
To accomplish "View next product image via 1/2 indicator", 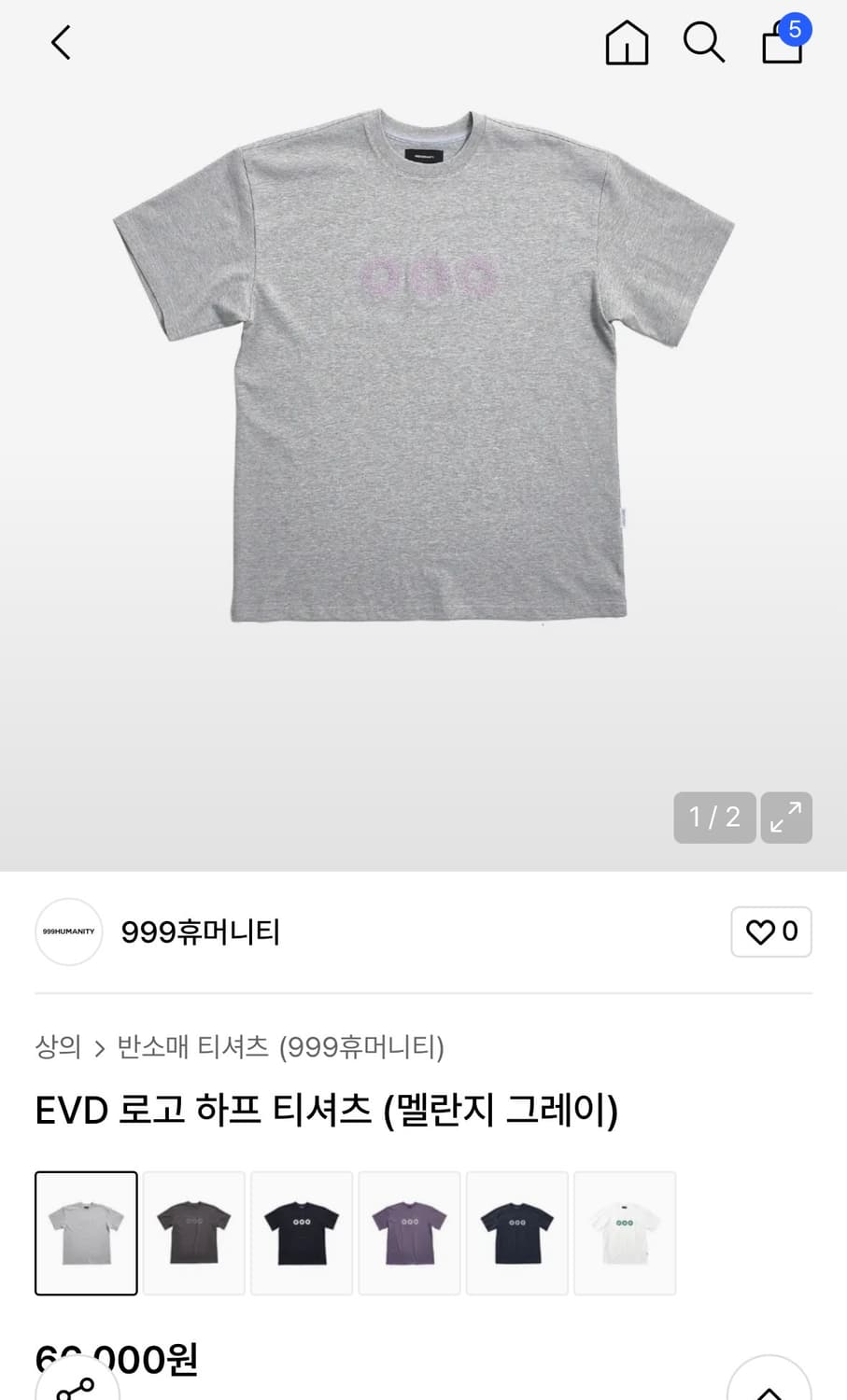I will tap(714, 817).
